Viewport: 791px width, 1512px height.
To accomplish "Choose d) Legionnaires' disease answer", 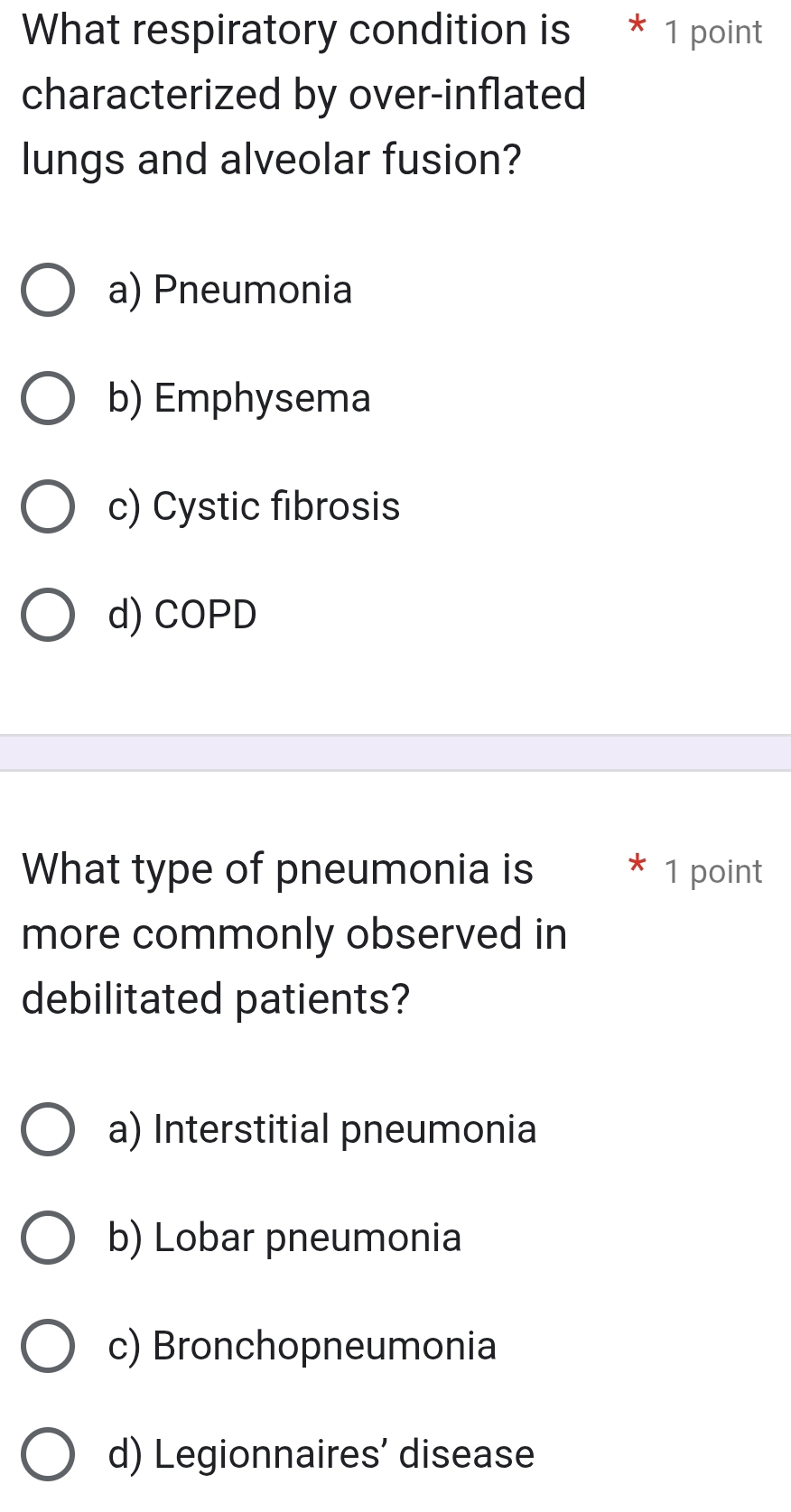I will click(50, 1454).
